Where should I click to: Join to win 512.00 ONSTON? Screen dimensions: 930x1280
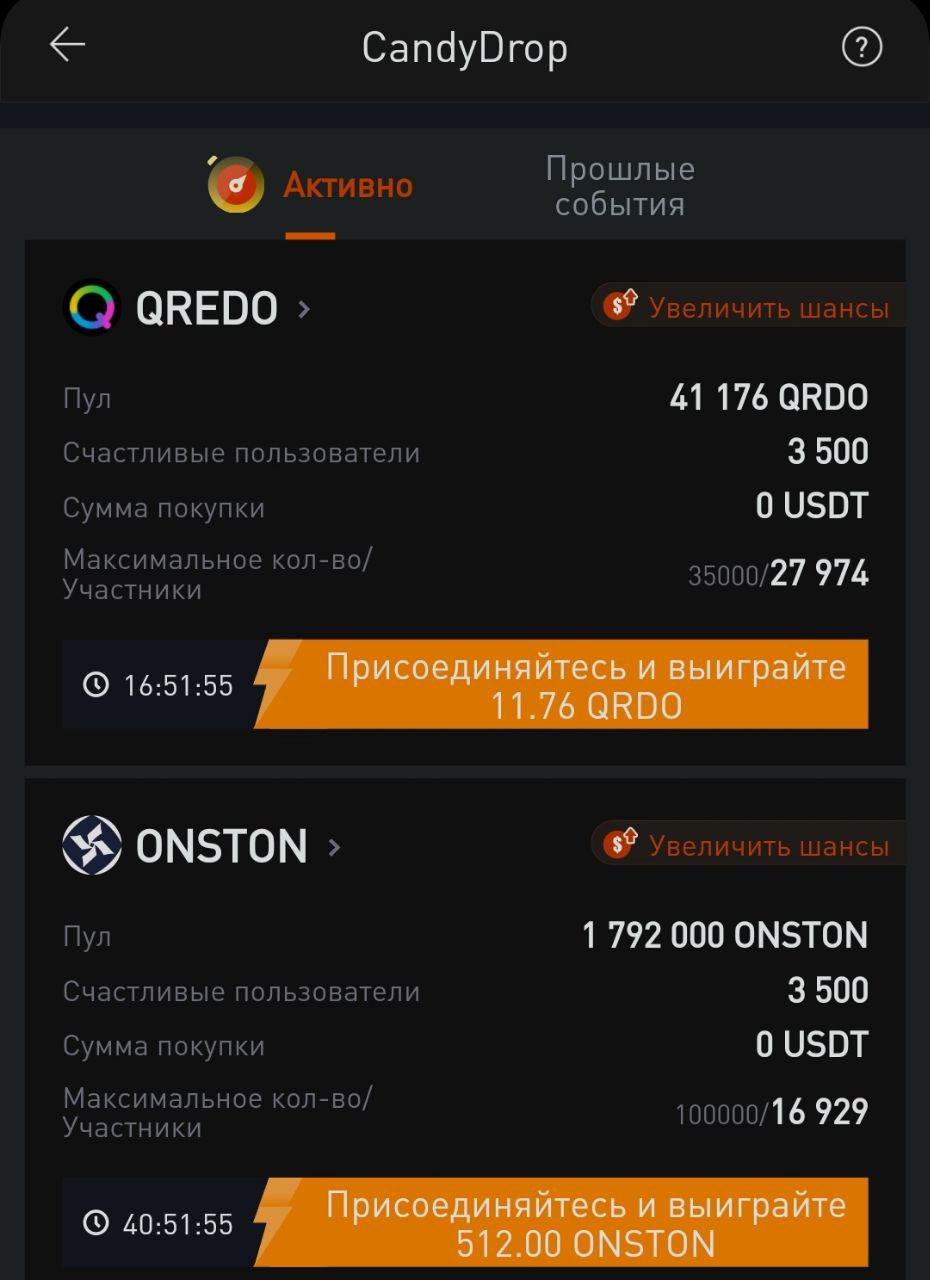click(585, 1224)
